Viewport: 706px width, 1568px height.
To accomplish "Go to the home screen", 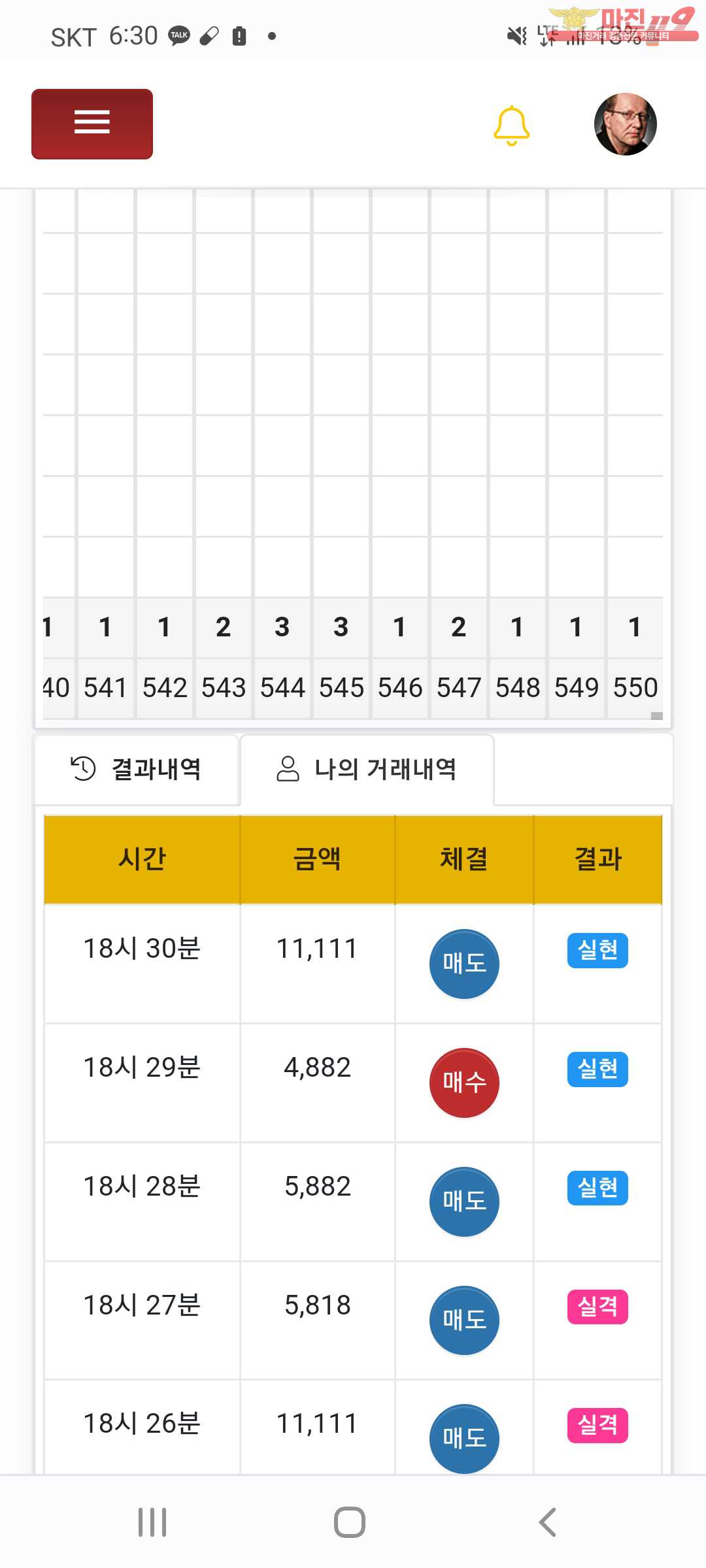I will pyautogui.click(x=350, y=1522).
